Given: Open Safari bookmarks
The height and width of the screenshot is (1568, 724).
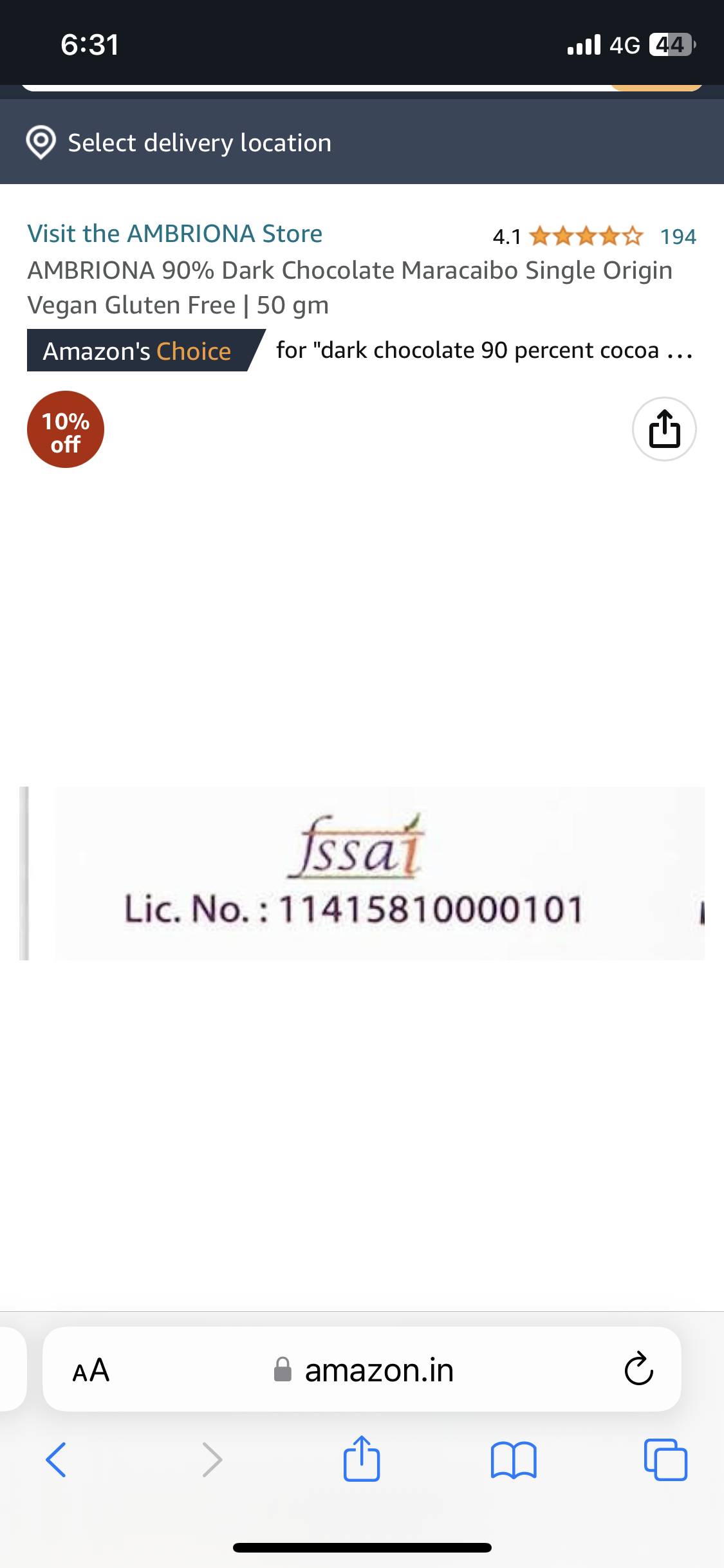Looking at the screenshot, I should point(513,1460).
